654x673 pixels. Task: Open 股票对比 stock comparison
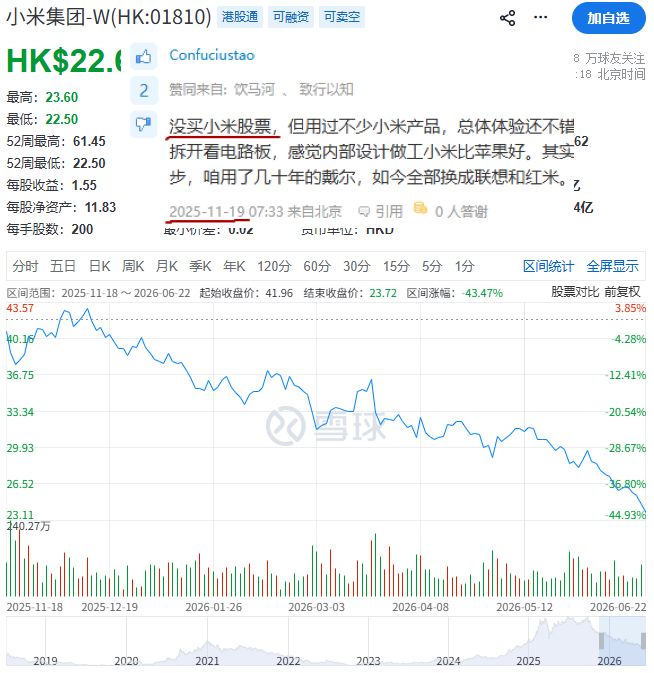coord(575,292)
